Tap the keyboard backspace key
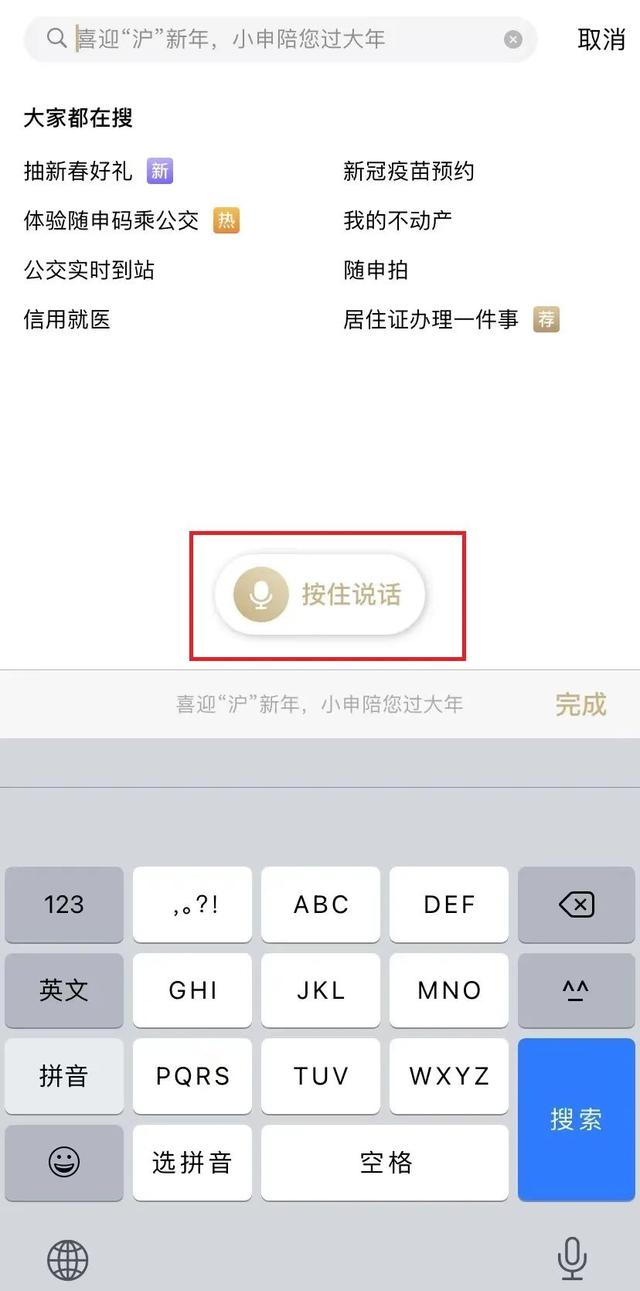This screenshot has height=1291, width=640. tap(576, 905)
